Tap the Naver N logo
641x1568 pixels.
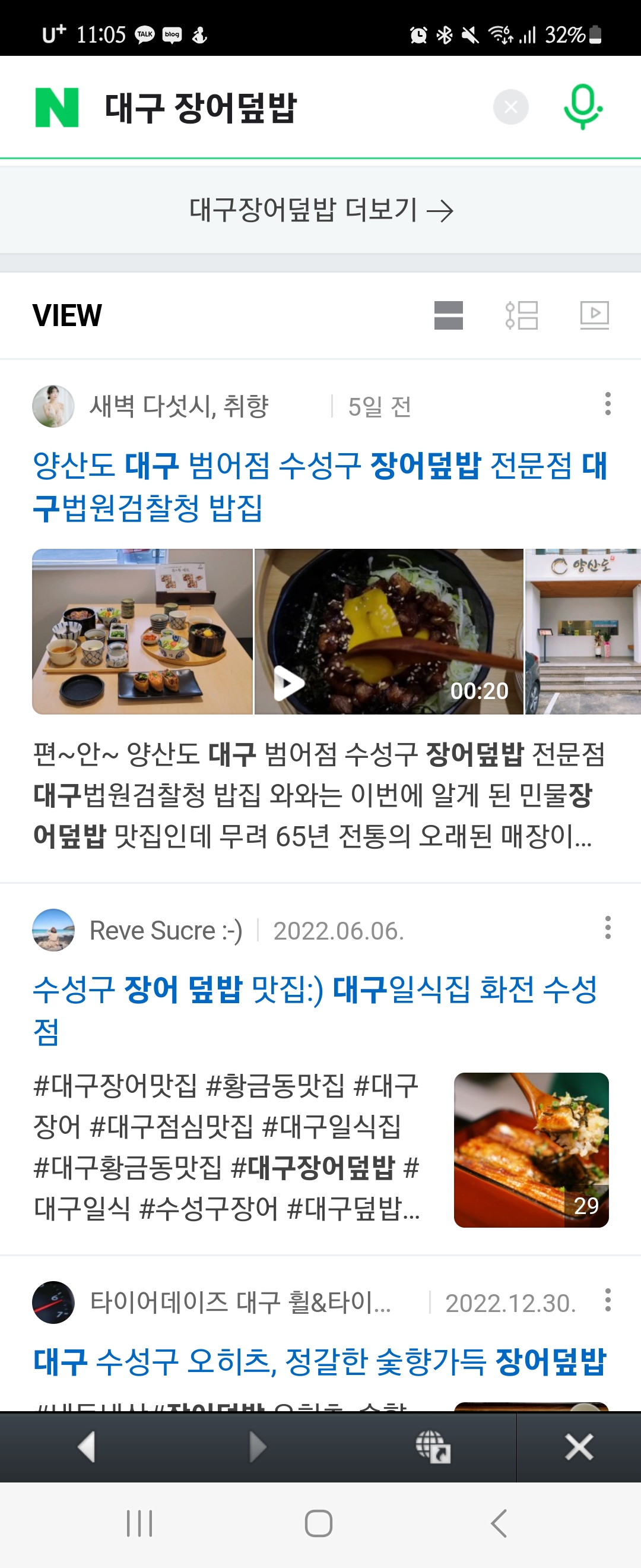(56, 108)
